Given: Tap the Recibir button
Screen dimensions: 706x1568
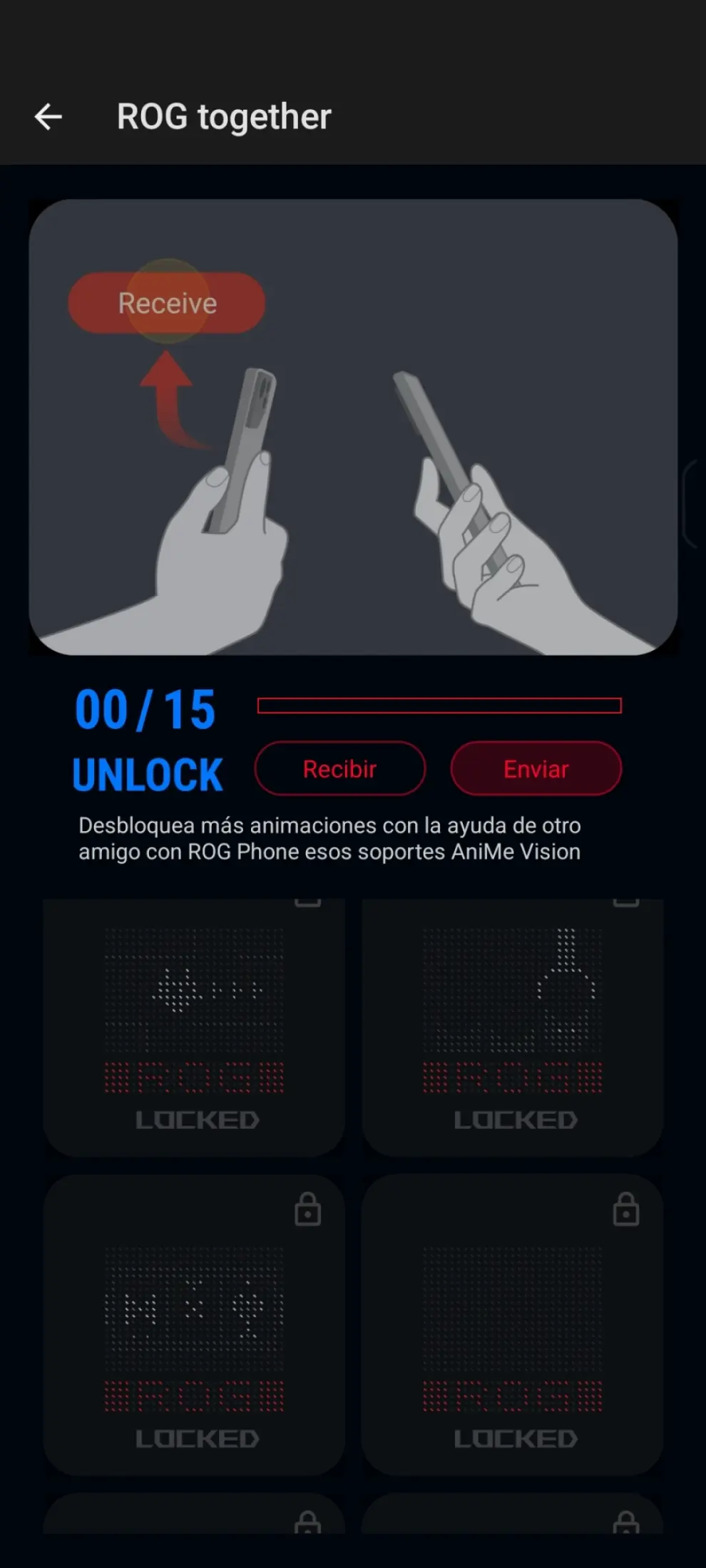Looking at the screenshot, I should pos(339,769).
